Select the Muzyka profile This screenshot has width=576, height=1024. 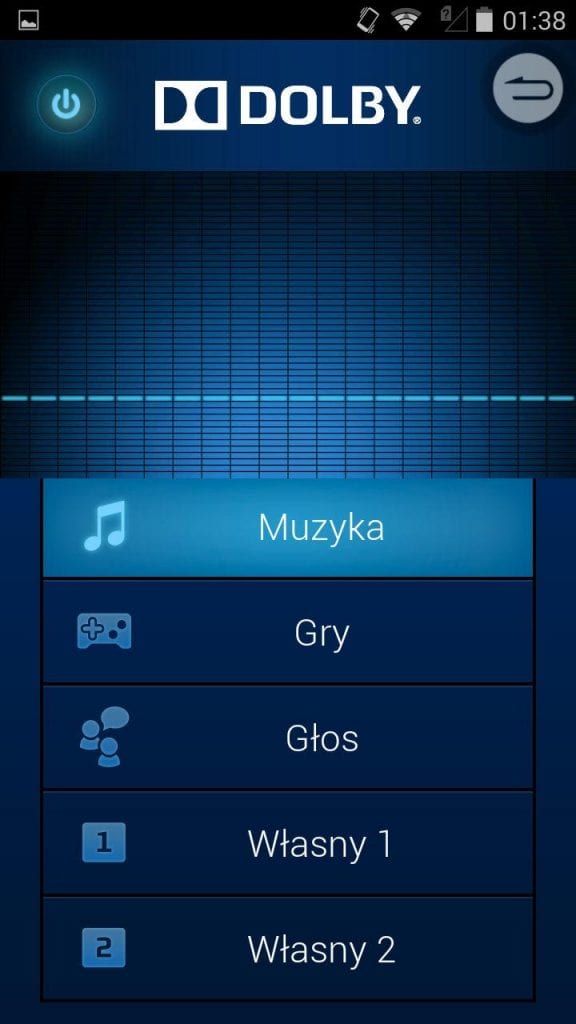pos(288,528)
